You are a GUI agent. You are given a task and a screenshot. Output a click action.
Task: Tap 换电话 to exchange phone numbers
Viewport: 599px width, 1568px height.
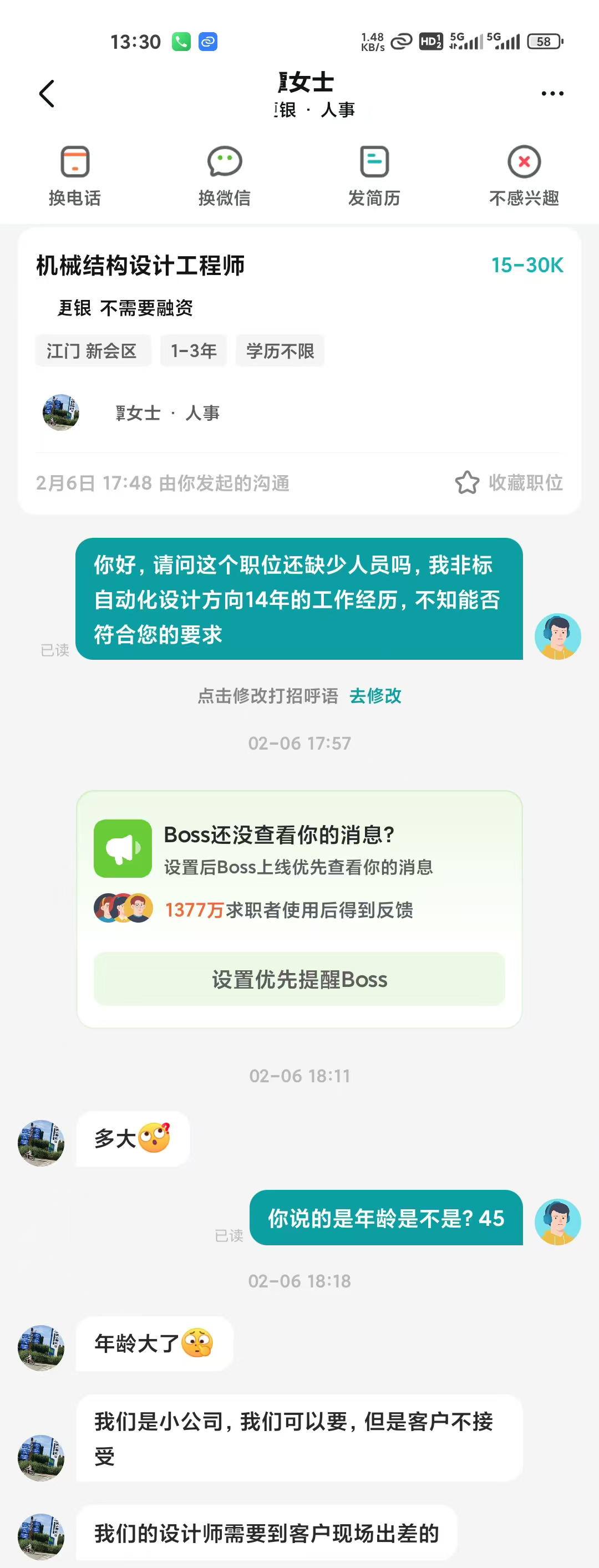[75, 176]
